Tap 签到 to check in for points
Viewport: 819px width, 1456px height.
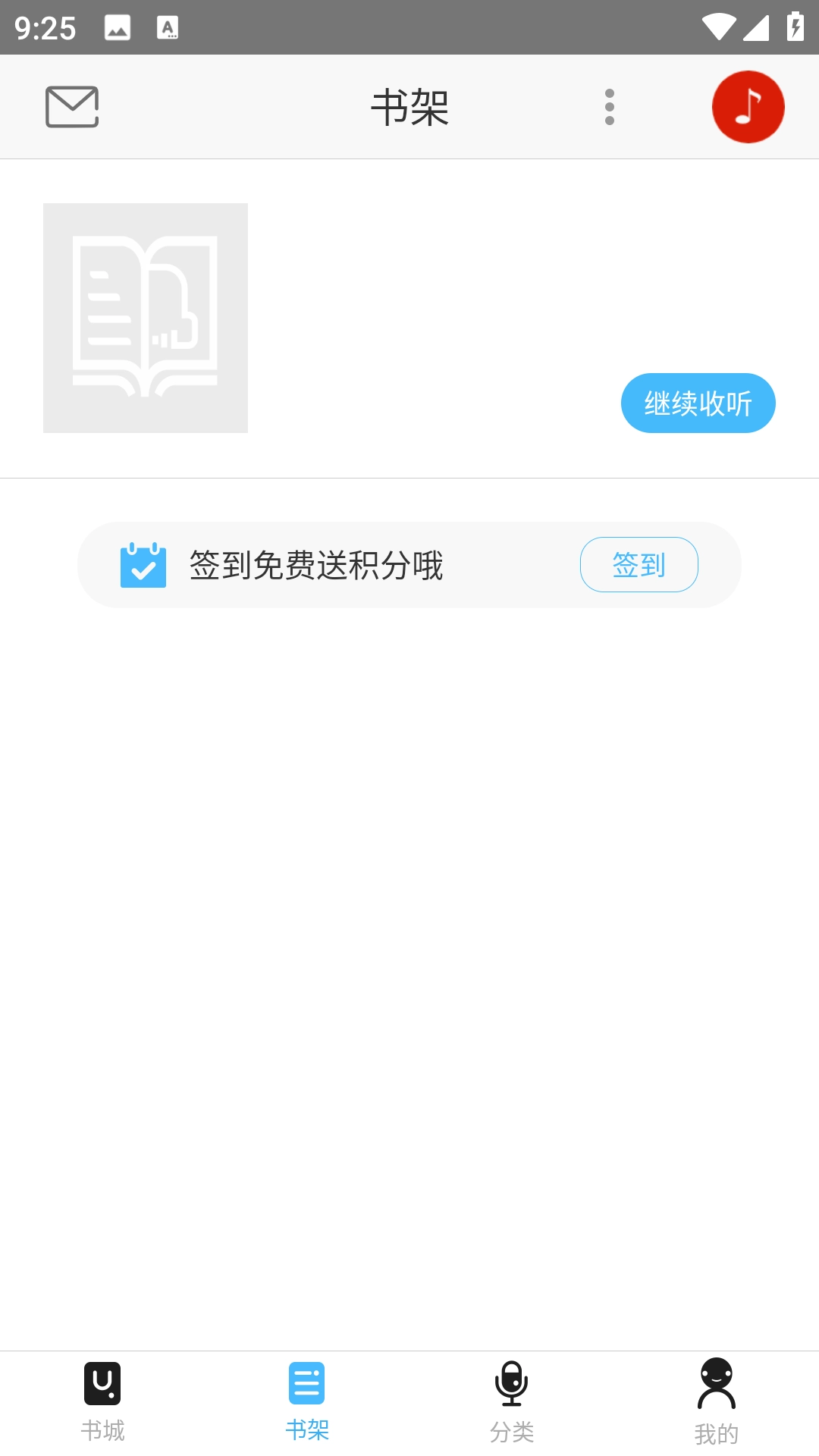click(639, 565)
